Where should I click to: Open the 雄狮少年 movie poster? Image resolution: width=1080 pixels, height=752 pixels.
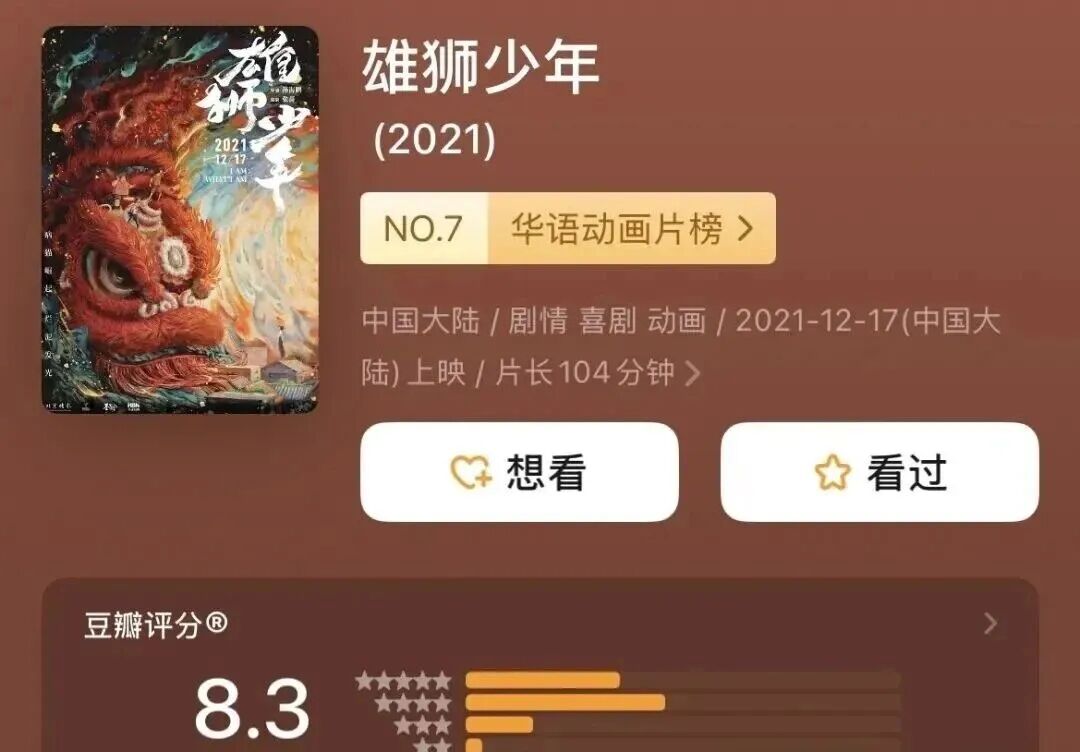180,220
